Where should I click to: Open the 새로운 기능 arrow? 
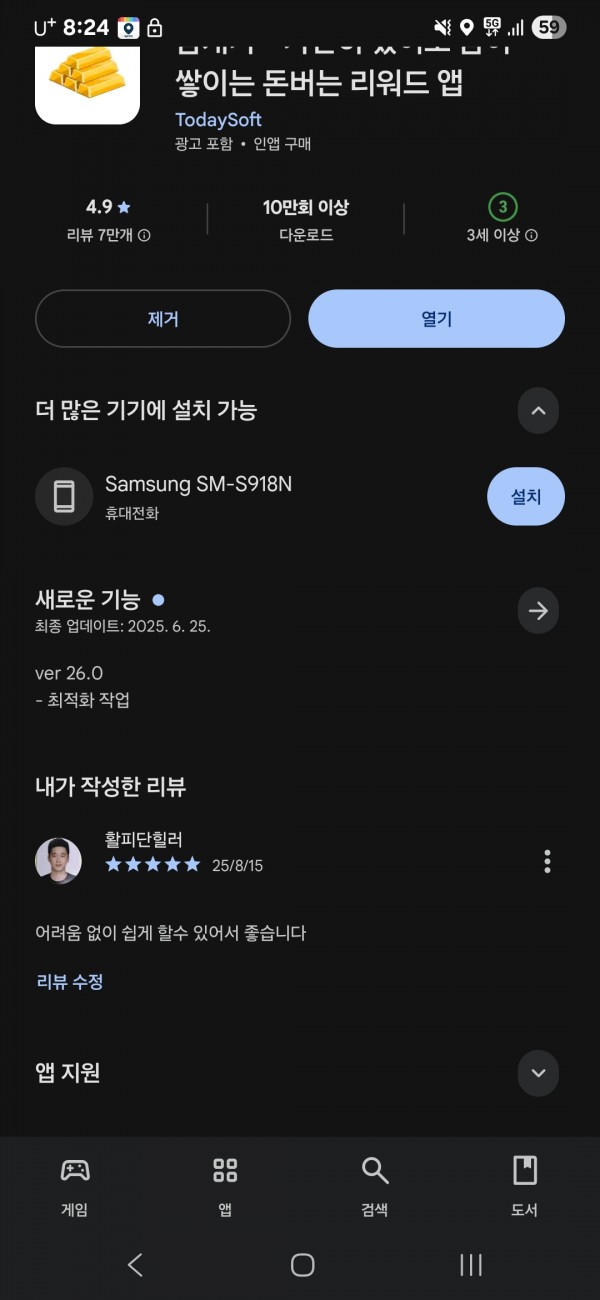pyautogui.click(x=538, y=610)
